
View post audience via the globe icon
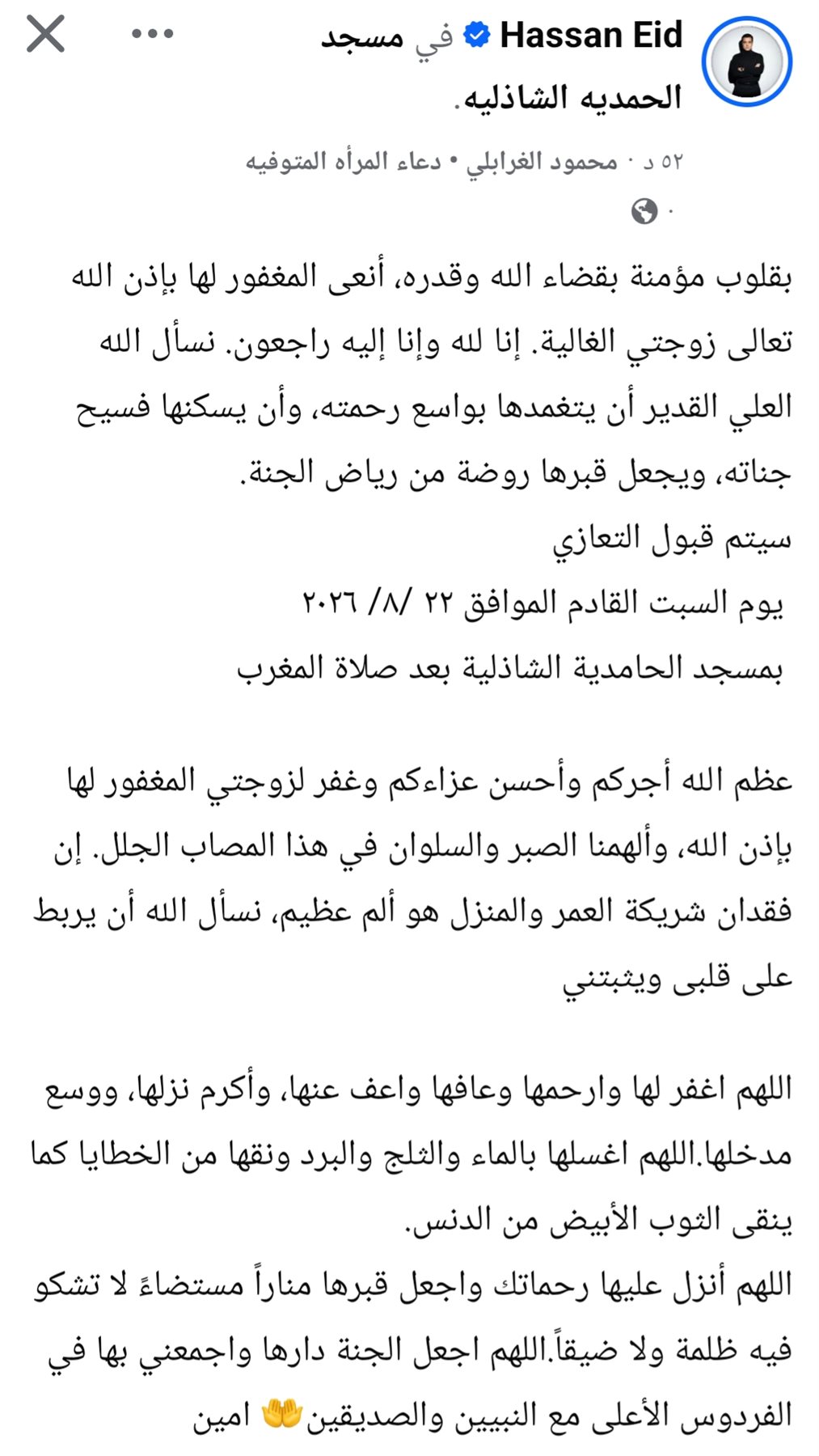[x=644, y=211]
